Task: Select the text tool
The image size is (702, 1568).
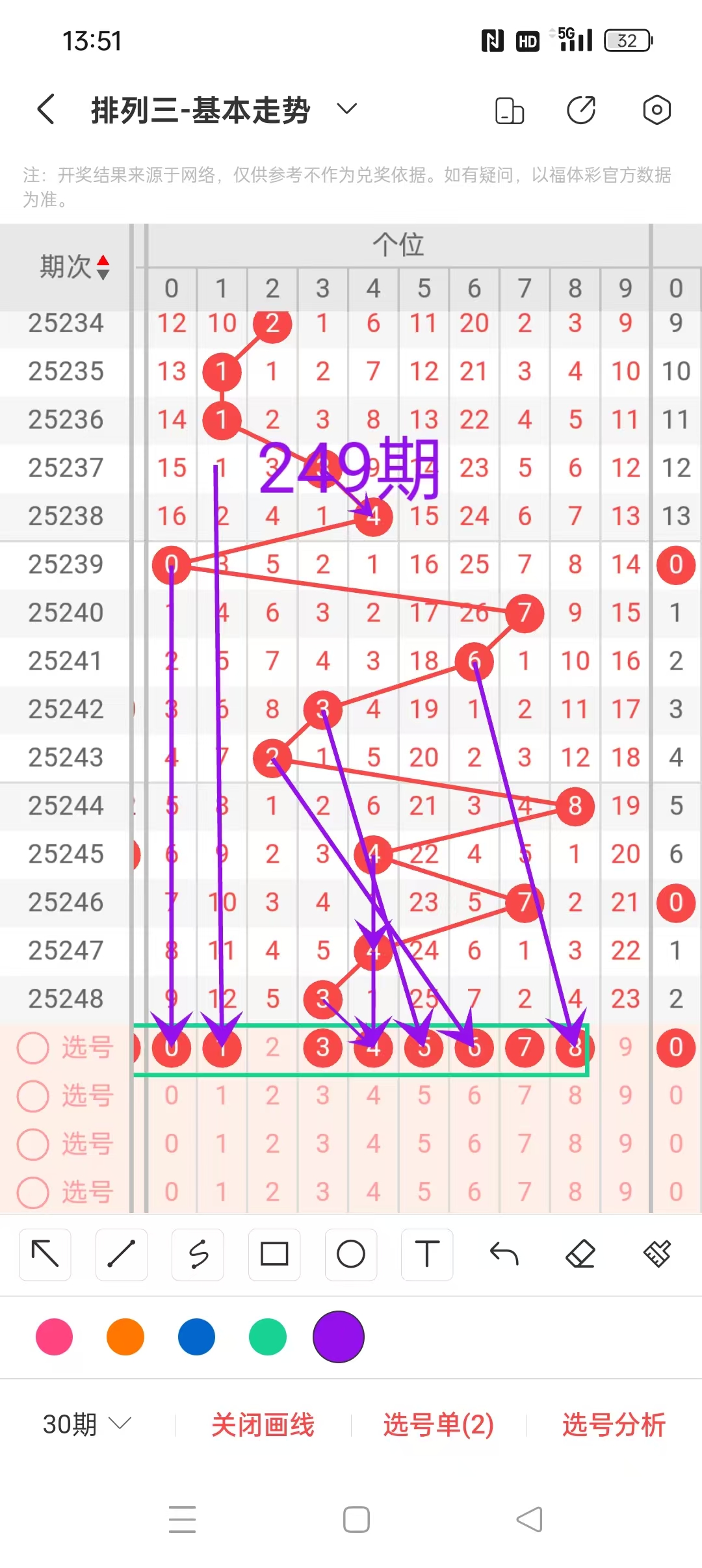Action: tap(427, 1254)
